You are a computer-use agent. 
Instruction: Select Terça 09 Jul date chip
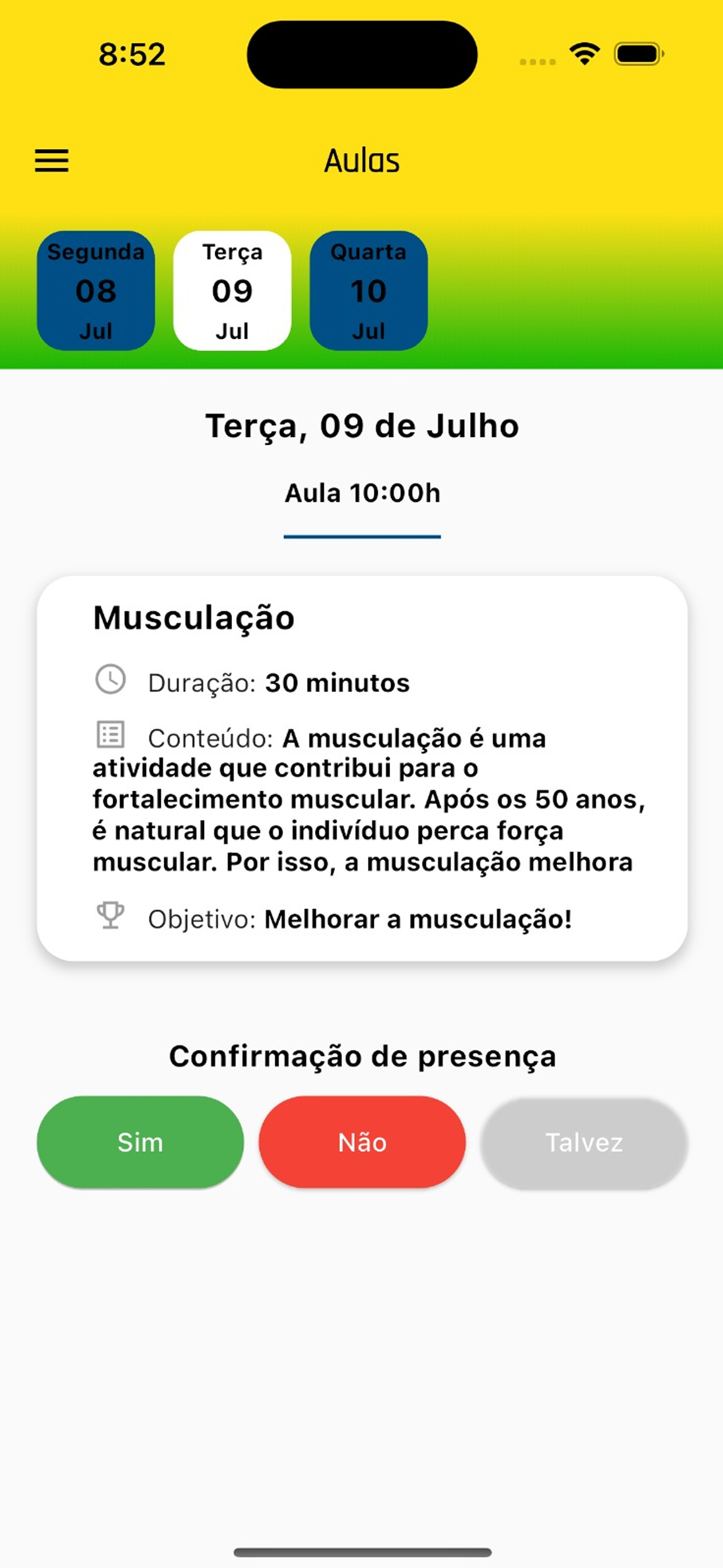[233, 290]
